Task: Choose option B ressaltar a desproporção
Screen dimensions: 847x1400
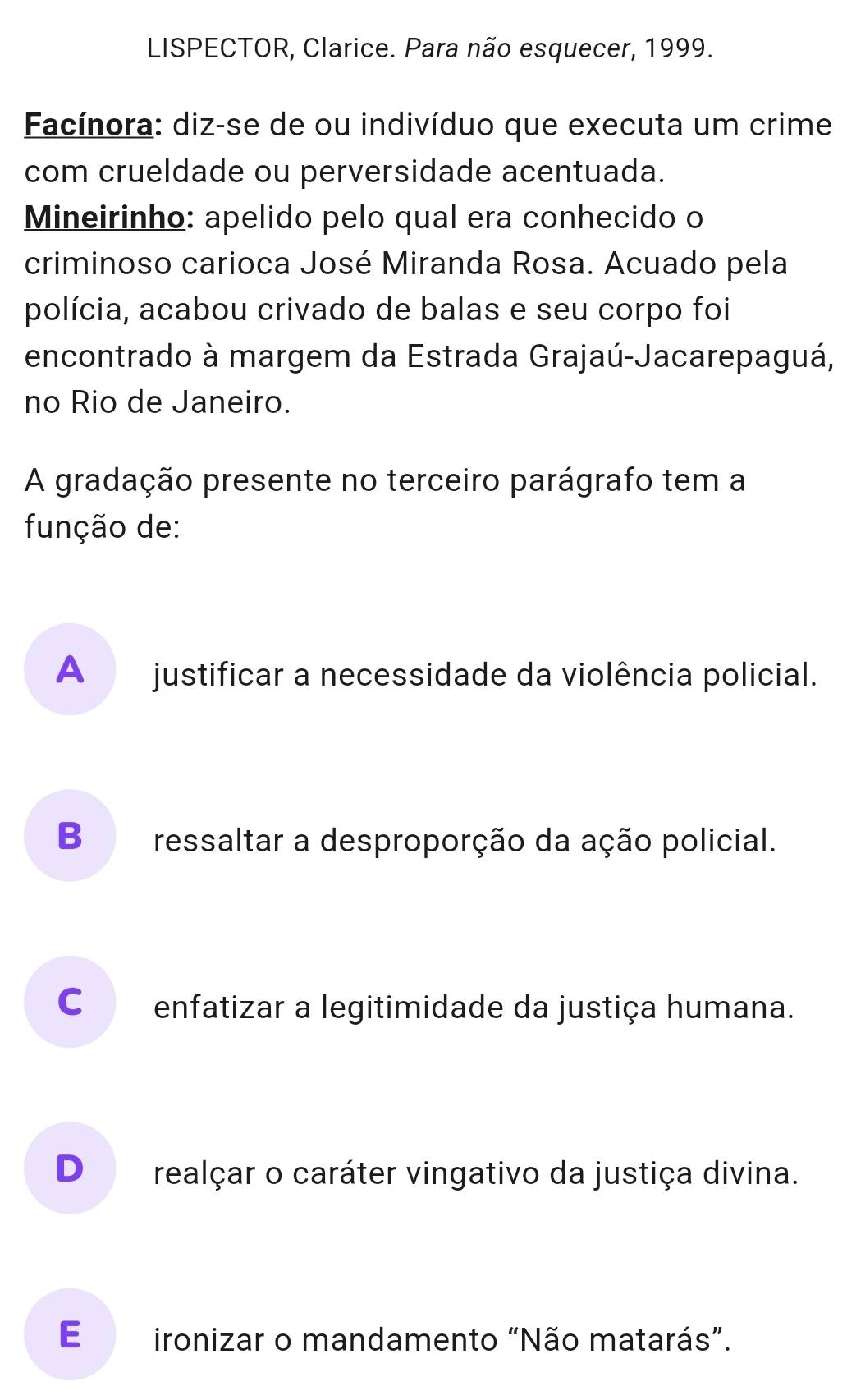Action: coord(71,836)
